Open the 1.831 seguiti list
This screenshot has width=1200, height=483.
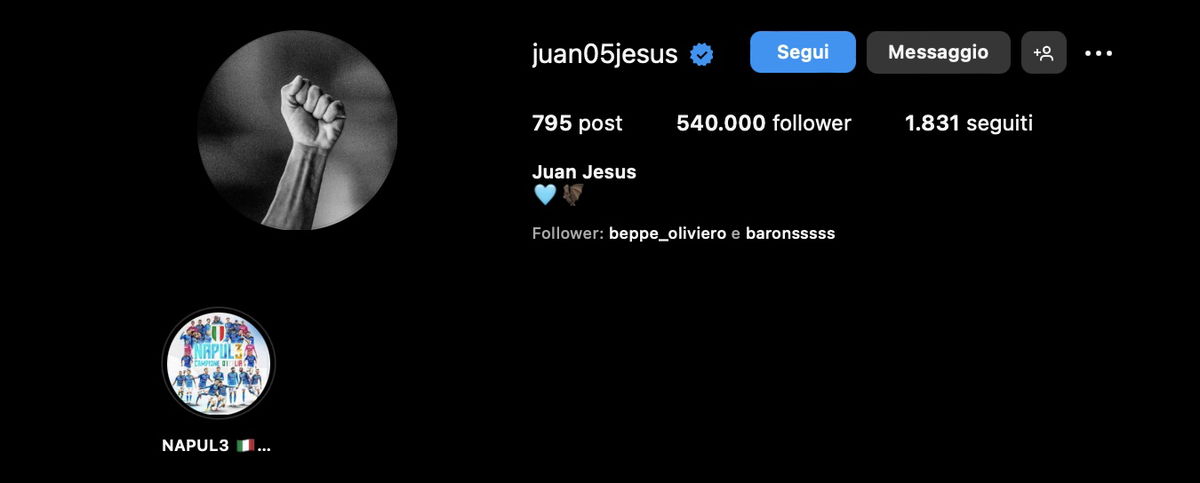coord(968,123)
